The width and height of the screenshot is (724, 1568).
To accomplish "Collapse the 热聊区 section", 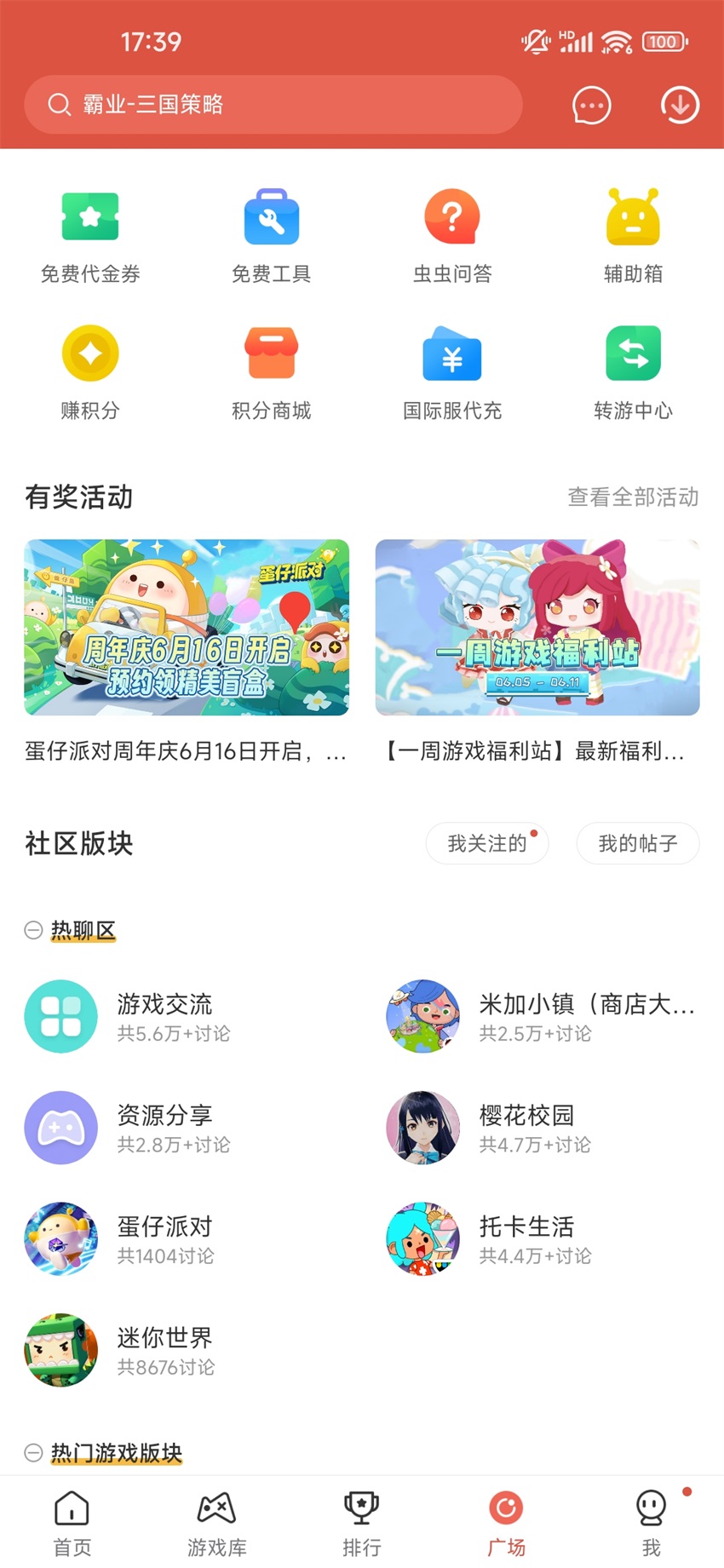I will click(x=32, y=931).
